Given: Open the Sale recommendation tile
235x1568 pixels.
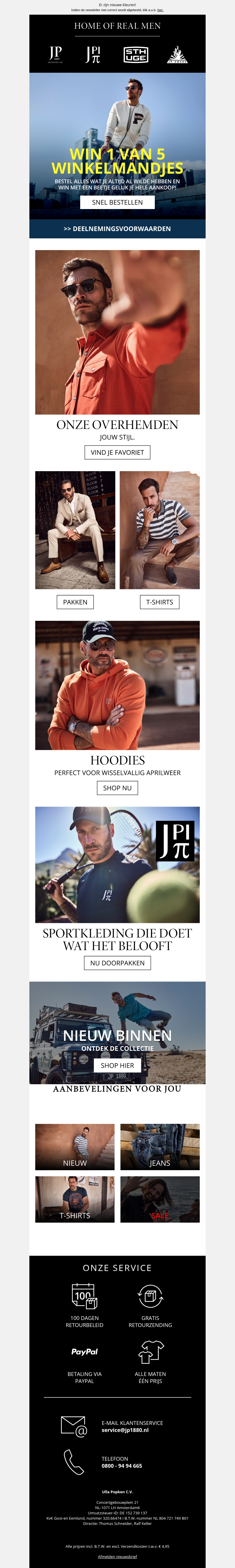Looking at the screenshot, I should pyautogui.click(x=160, y=1199).
